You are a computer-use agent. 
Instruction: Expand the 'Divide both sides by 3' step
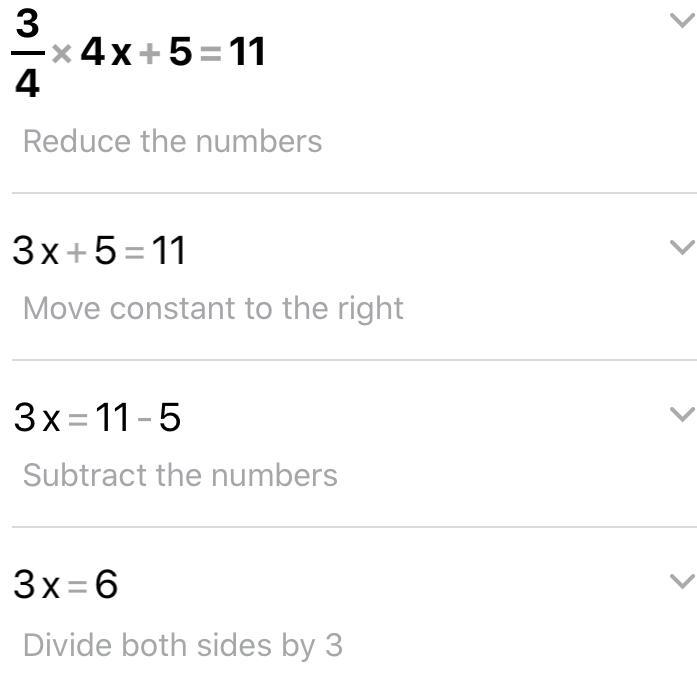coord(682,581)
